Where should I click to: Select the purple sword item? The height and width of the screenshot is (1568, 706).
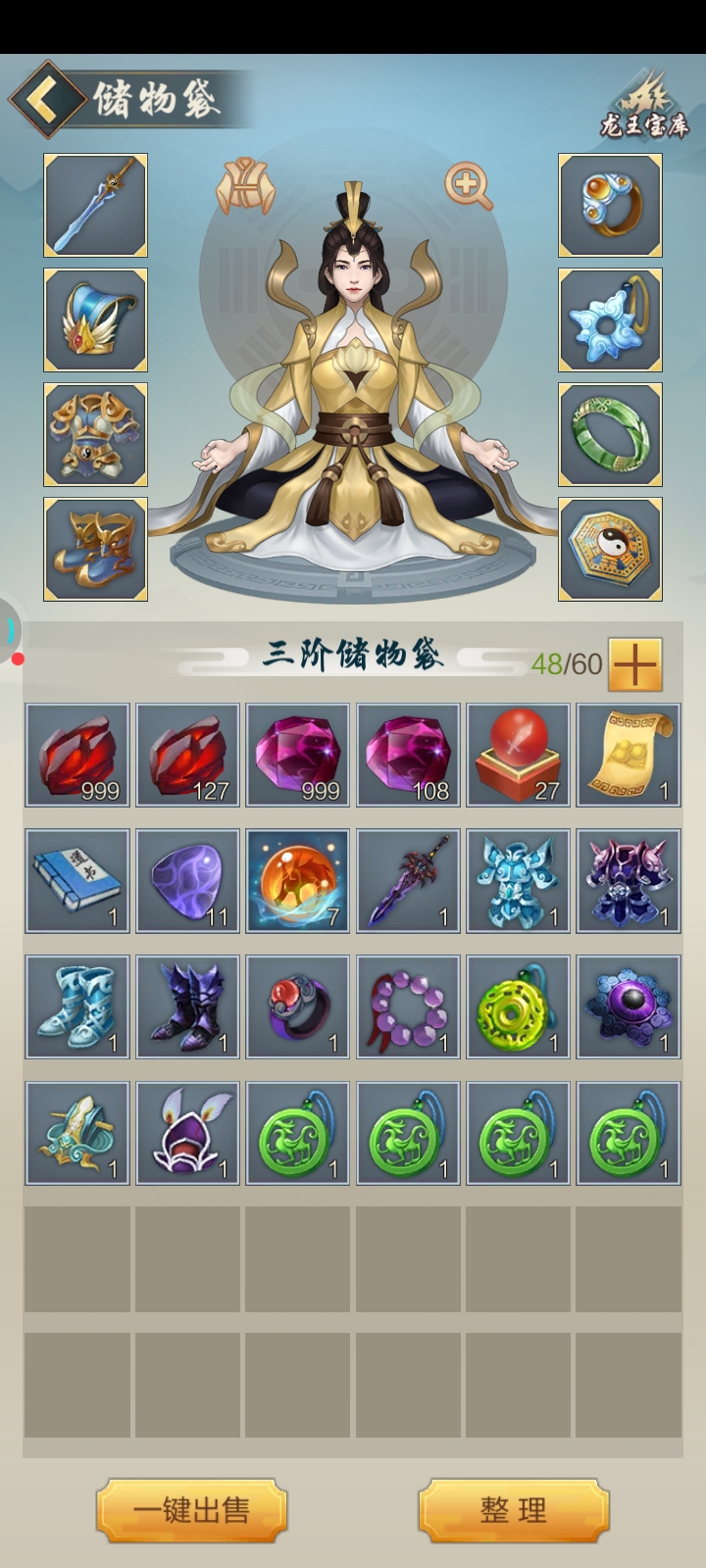click(408, 880)
